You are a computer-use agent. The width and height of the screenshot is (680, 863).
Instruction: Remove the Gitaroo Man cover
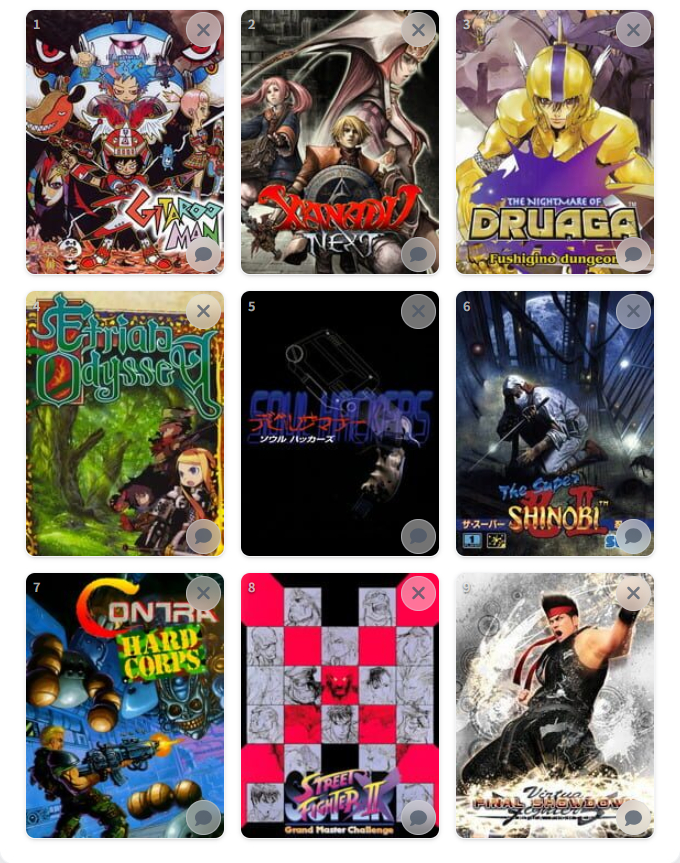[x=203, y=30]
